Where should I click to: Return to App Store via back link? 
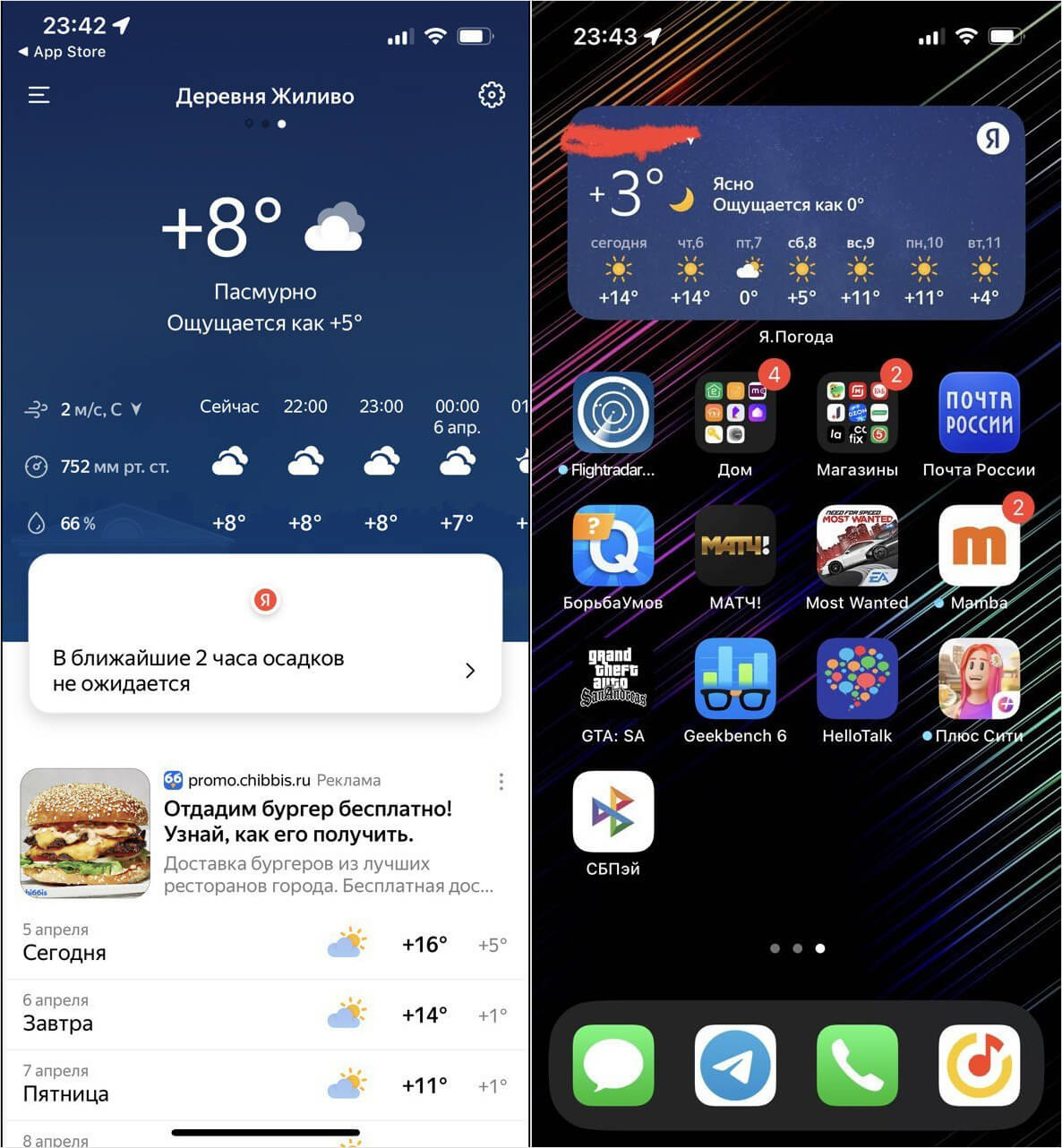coord(62,52)
